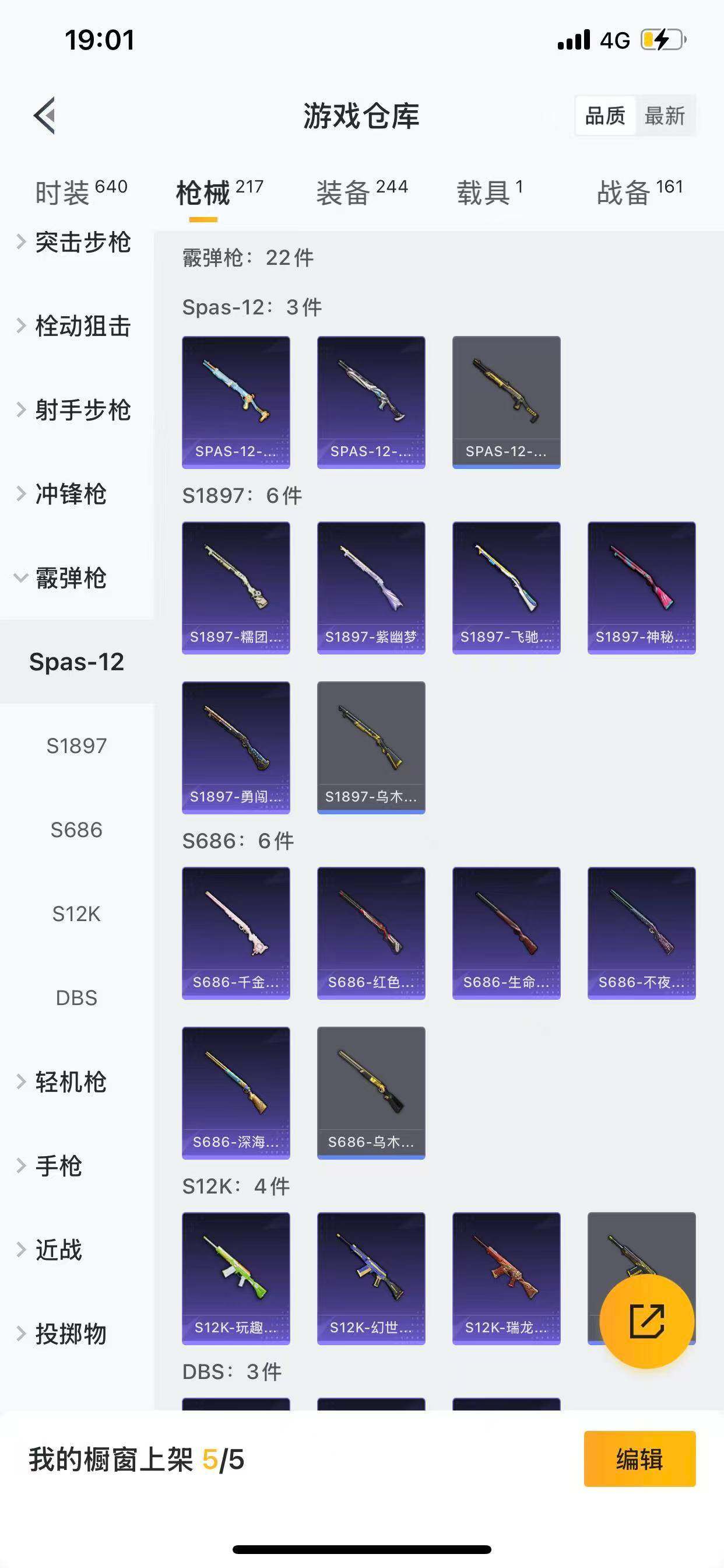Expand the 轻机枪 category
724x1568 pixels.
70,1081
